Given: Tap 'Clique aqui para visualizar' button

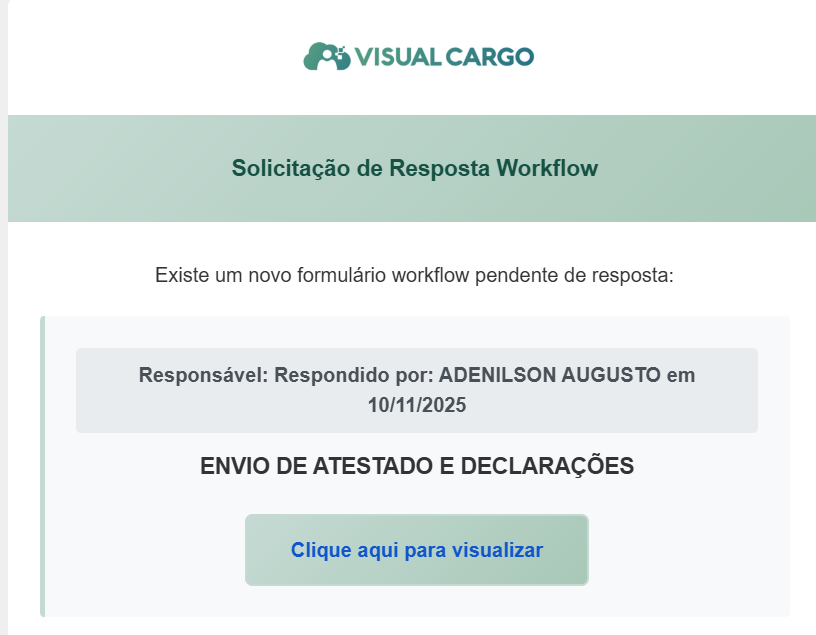Looking at the screenshot, I should [416, 550].
